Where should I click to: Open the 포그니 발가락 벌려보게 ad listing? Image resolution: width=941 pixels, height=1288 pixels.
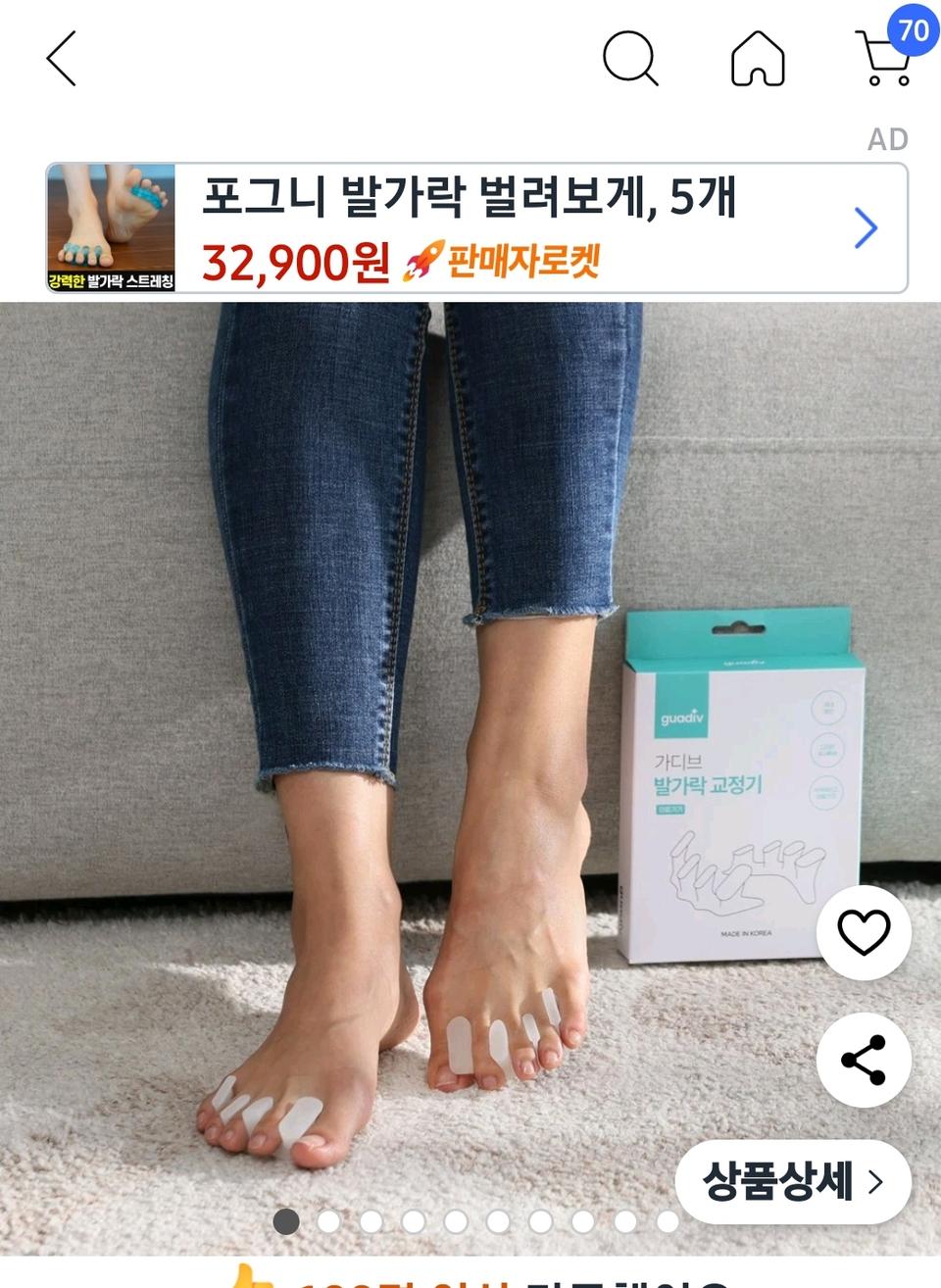coord(472,195)
